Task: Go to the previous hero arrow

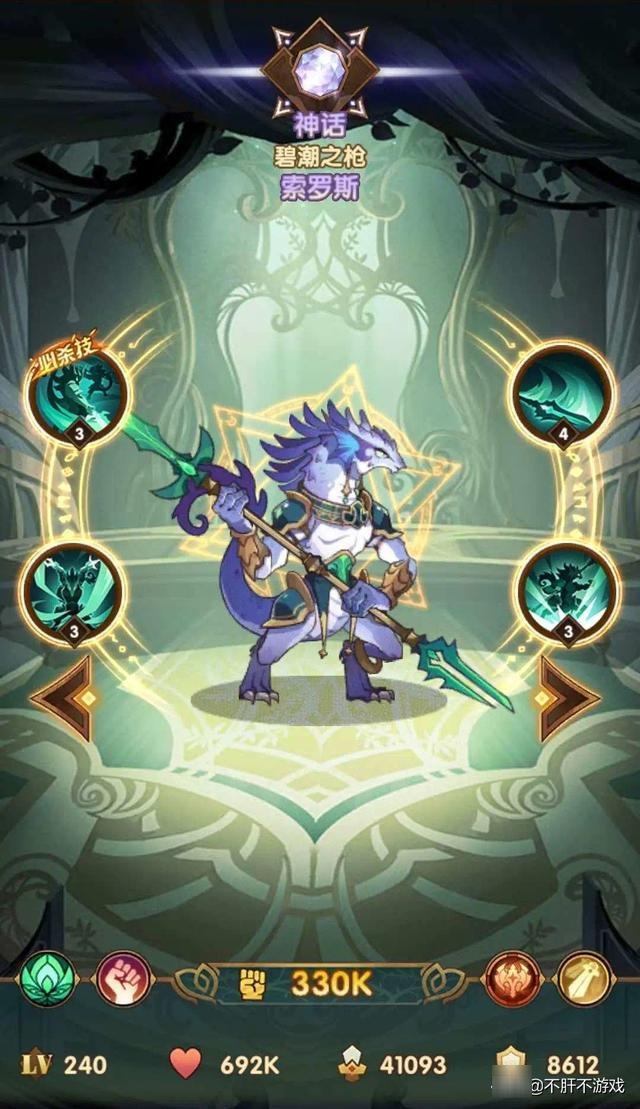Action: tap(62, 697)
